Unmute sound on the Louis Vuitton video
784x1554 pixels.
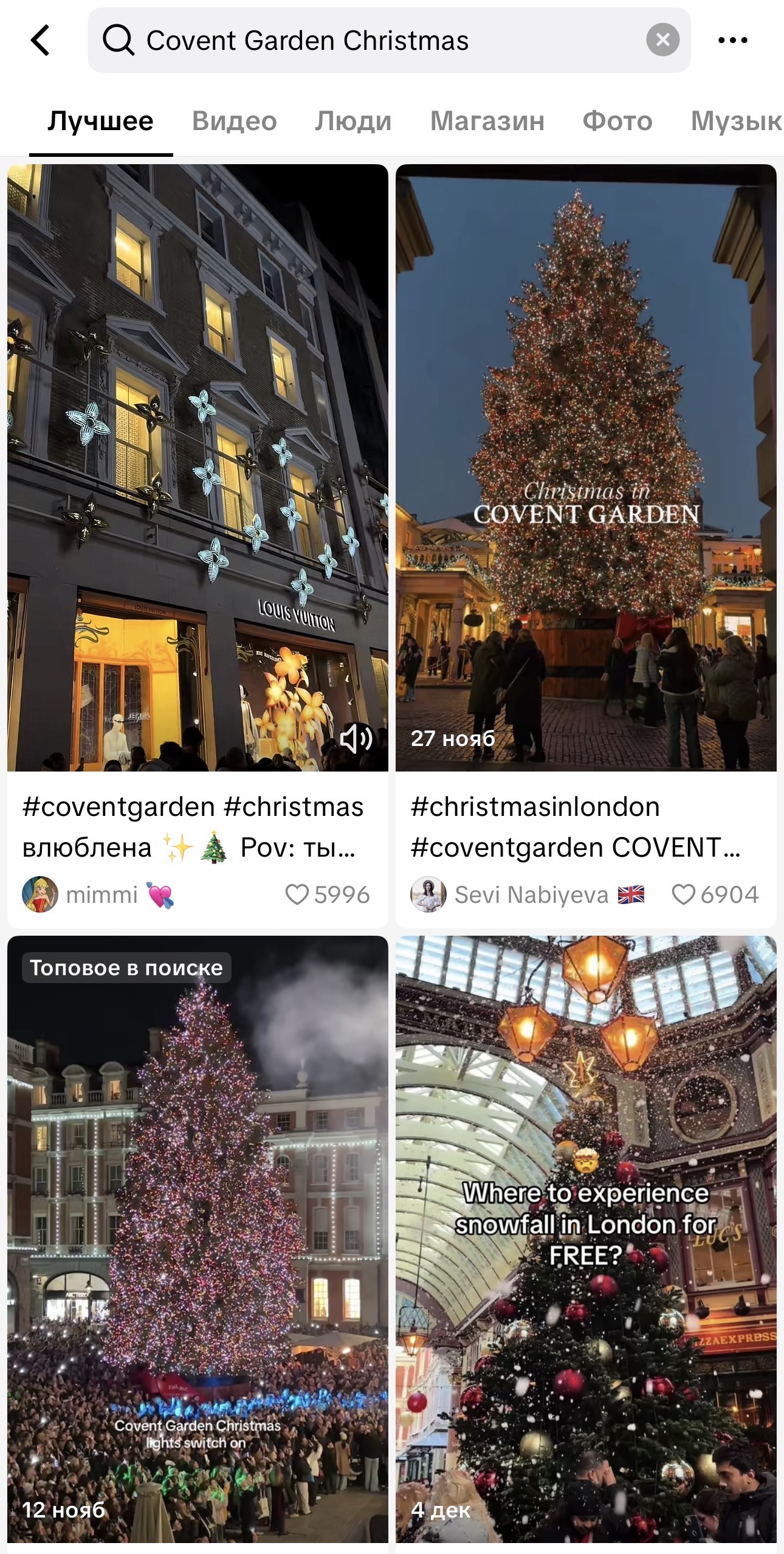pyautogui.click(x=356, y=739)
